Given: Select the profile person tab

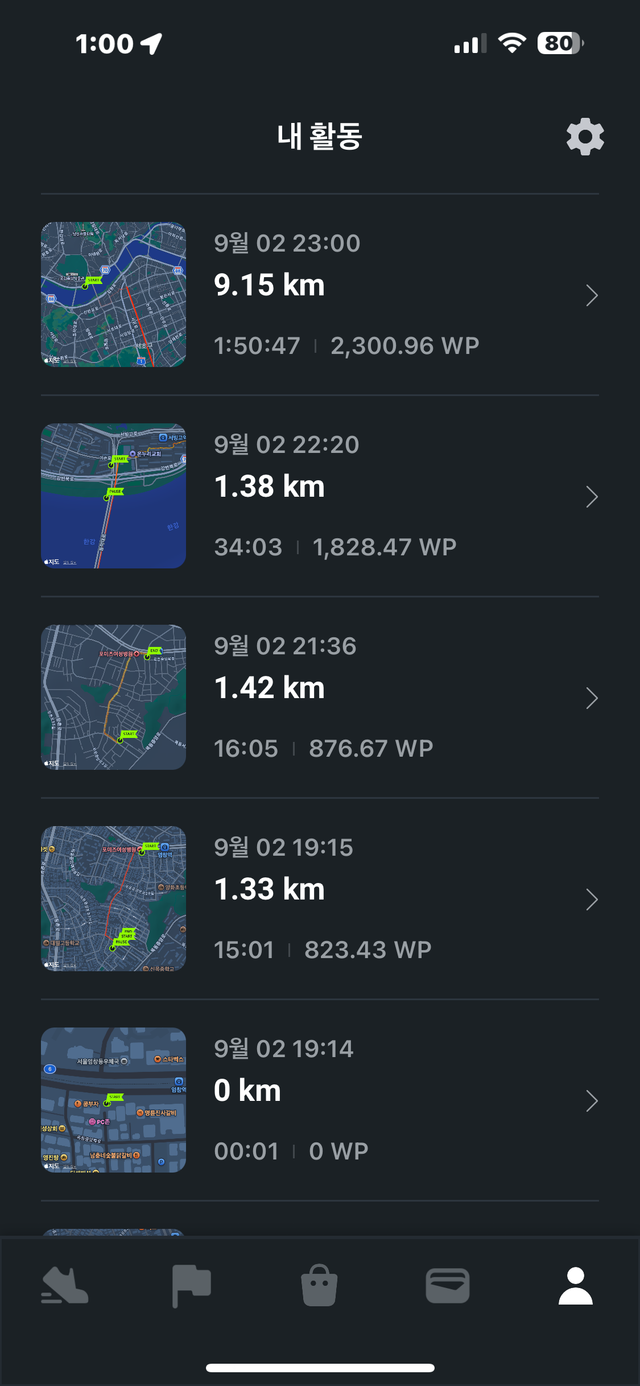Looking at the screenshot, I should (x=575, y=1286).
